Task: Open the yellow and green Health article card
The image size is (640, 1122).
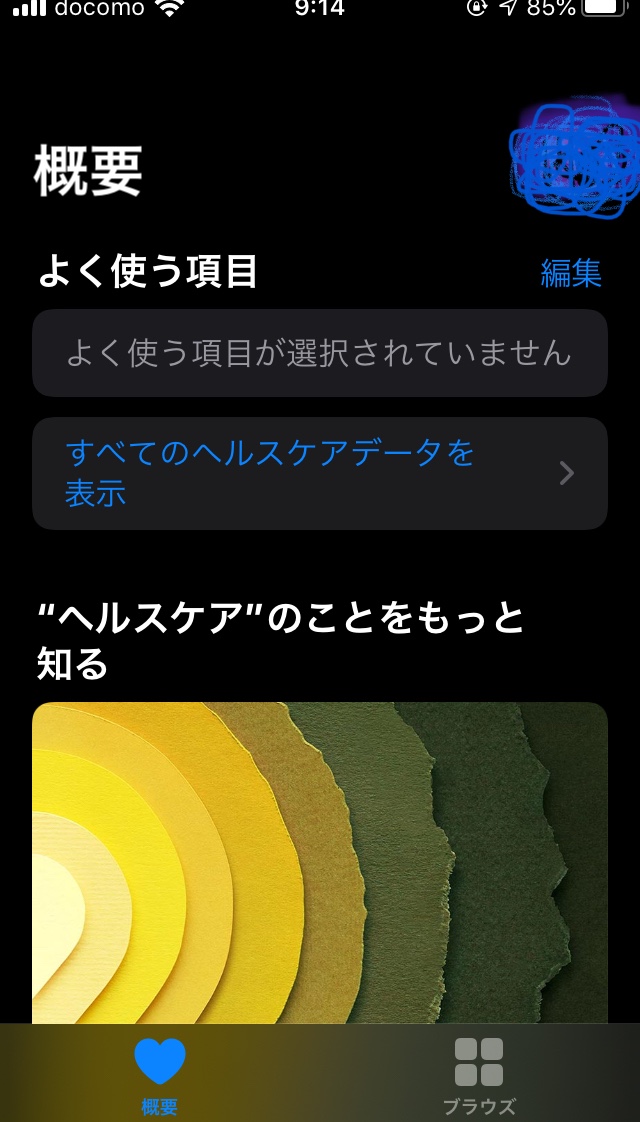Action: [320, 860]
